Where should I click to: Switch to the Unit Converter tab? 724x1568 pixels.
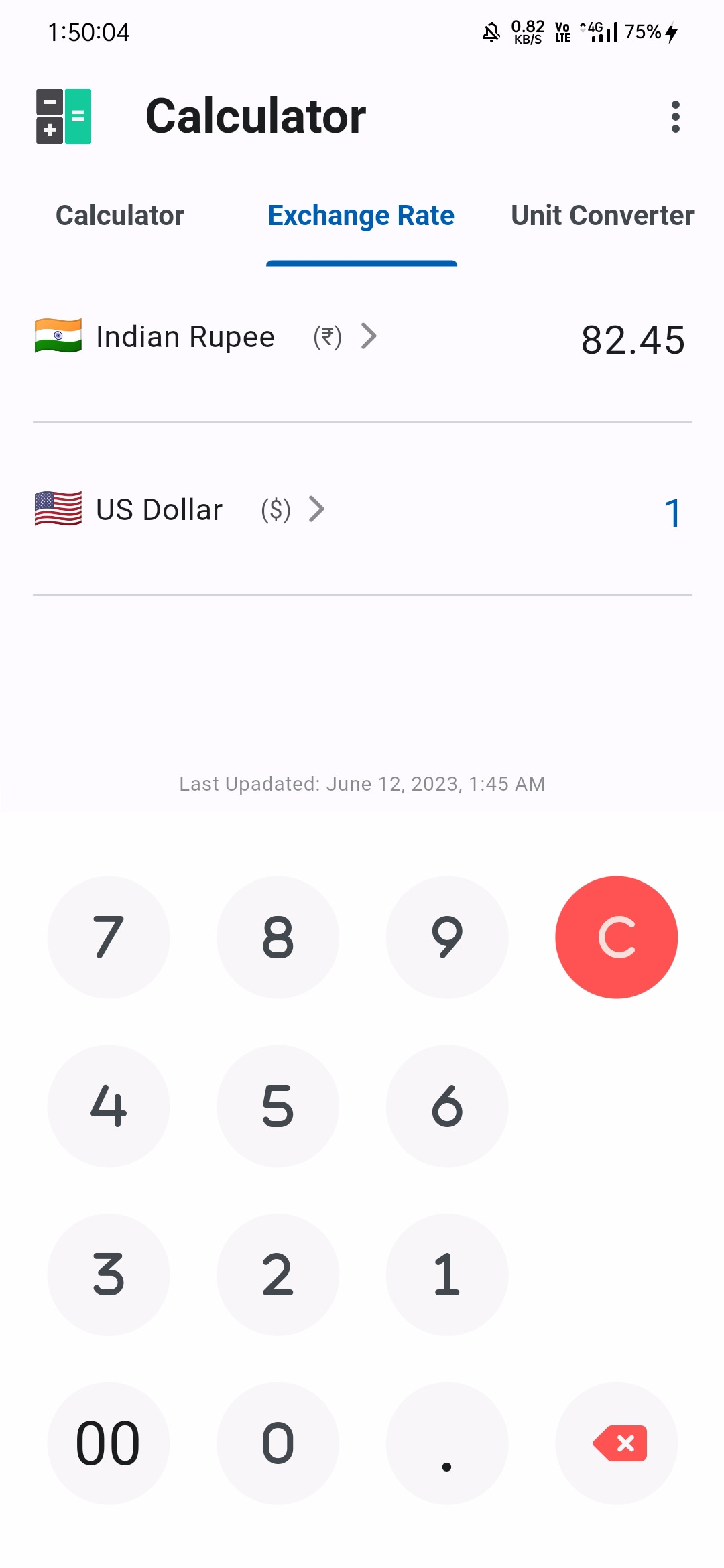coord(602,216)
